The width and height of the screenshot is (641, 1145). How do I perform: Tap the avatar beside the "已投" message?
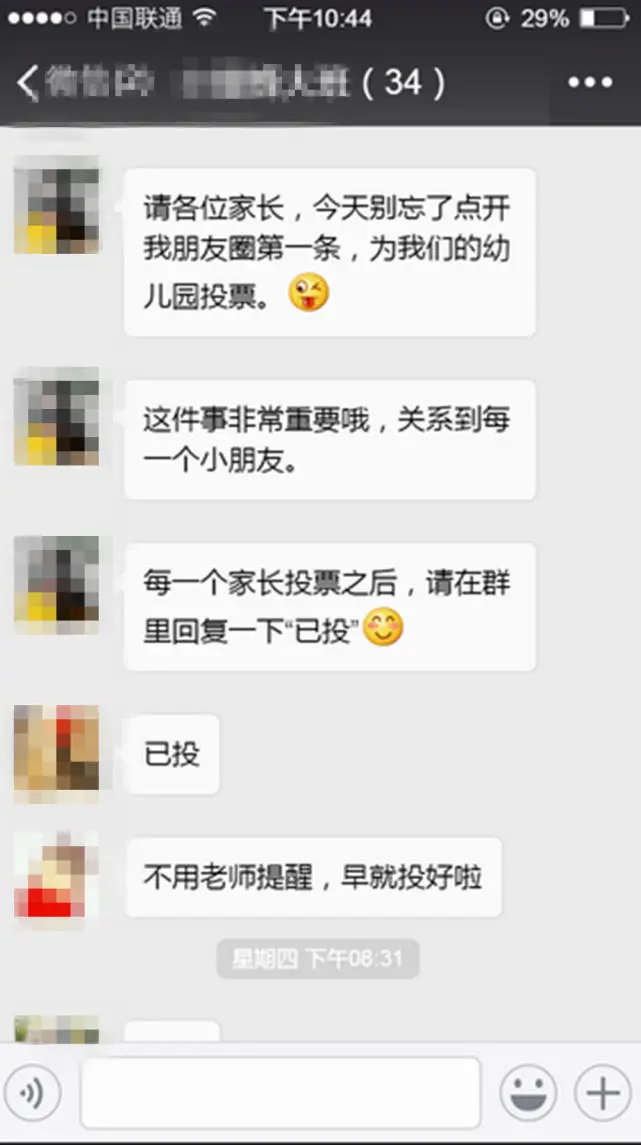[57, 753]
